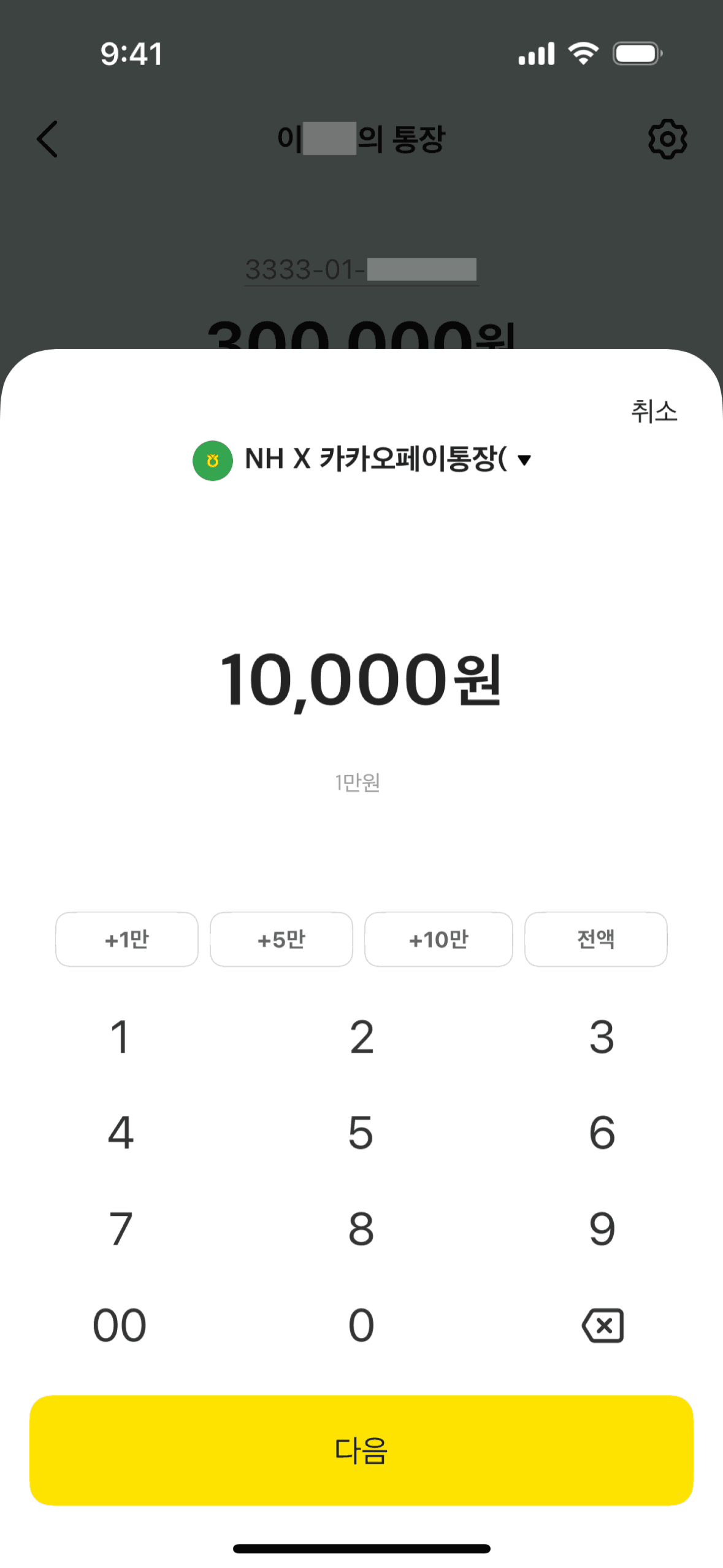Screen dimensions: 723x1568
Task: Enter digit 9 on the keypad
Action: [602, 1229]
